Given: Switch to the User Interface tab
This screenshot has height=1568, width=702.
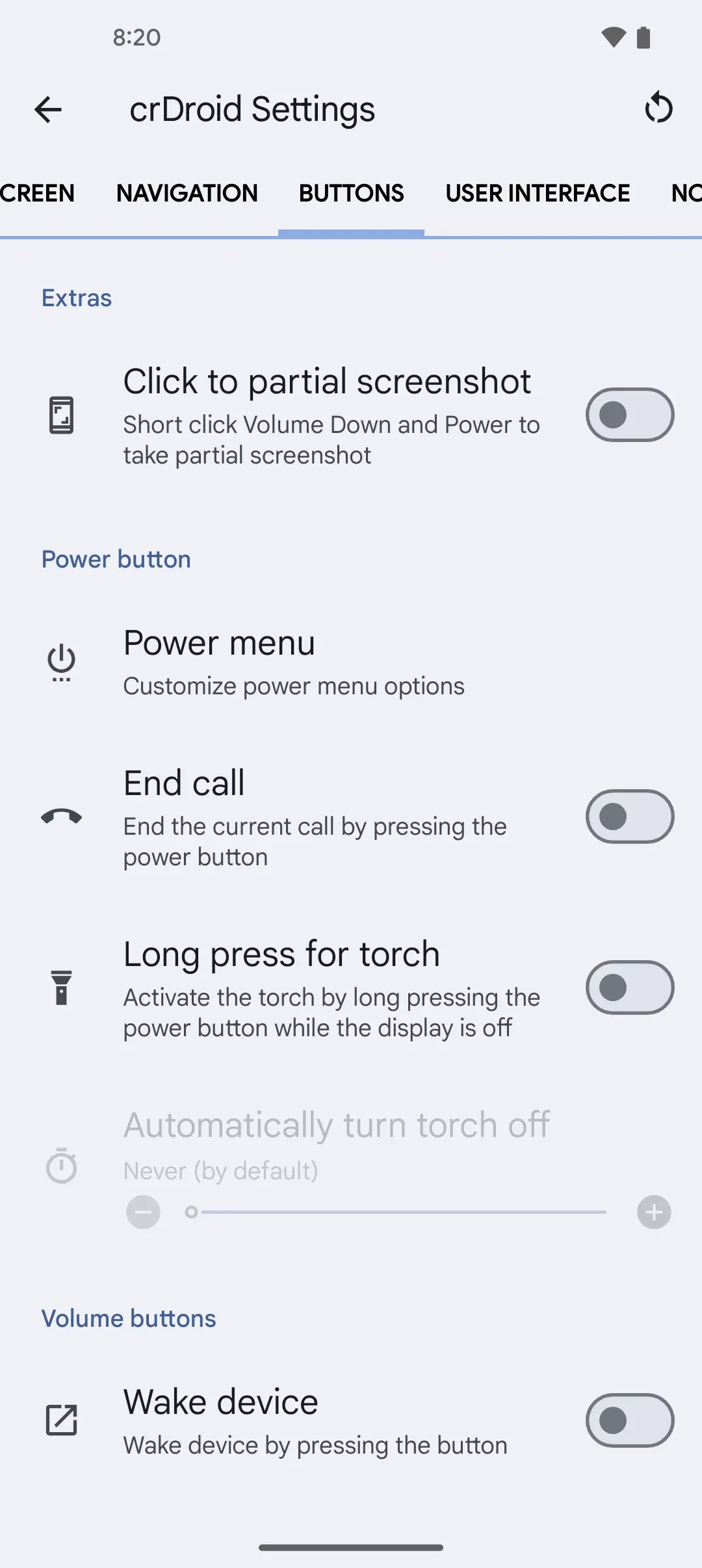Looking at the screenshot, I should pos(537,193).
